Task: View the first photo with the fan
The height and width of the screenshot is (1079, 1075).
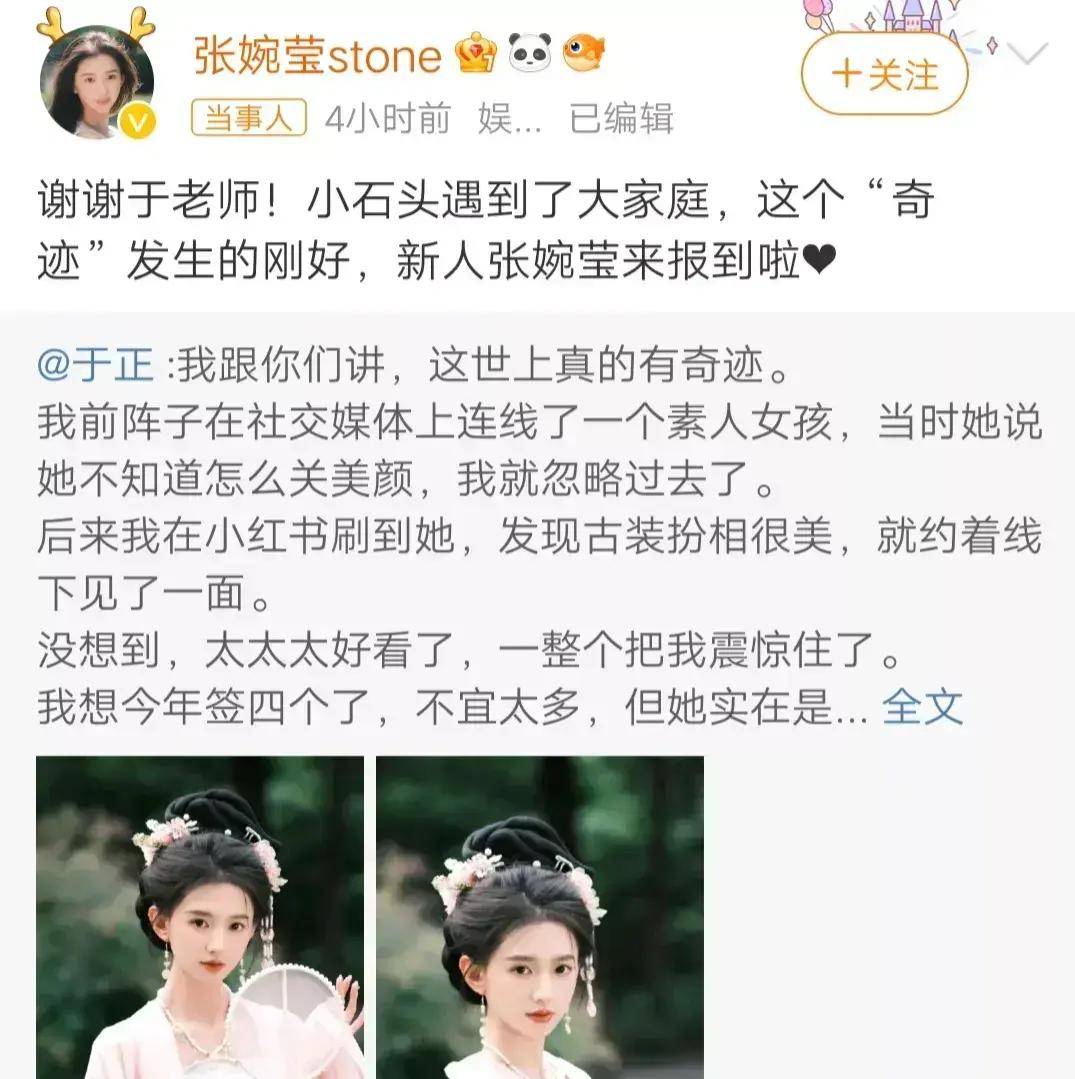Action: tap(200, 915)
